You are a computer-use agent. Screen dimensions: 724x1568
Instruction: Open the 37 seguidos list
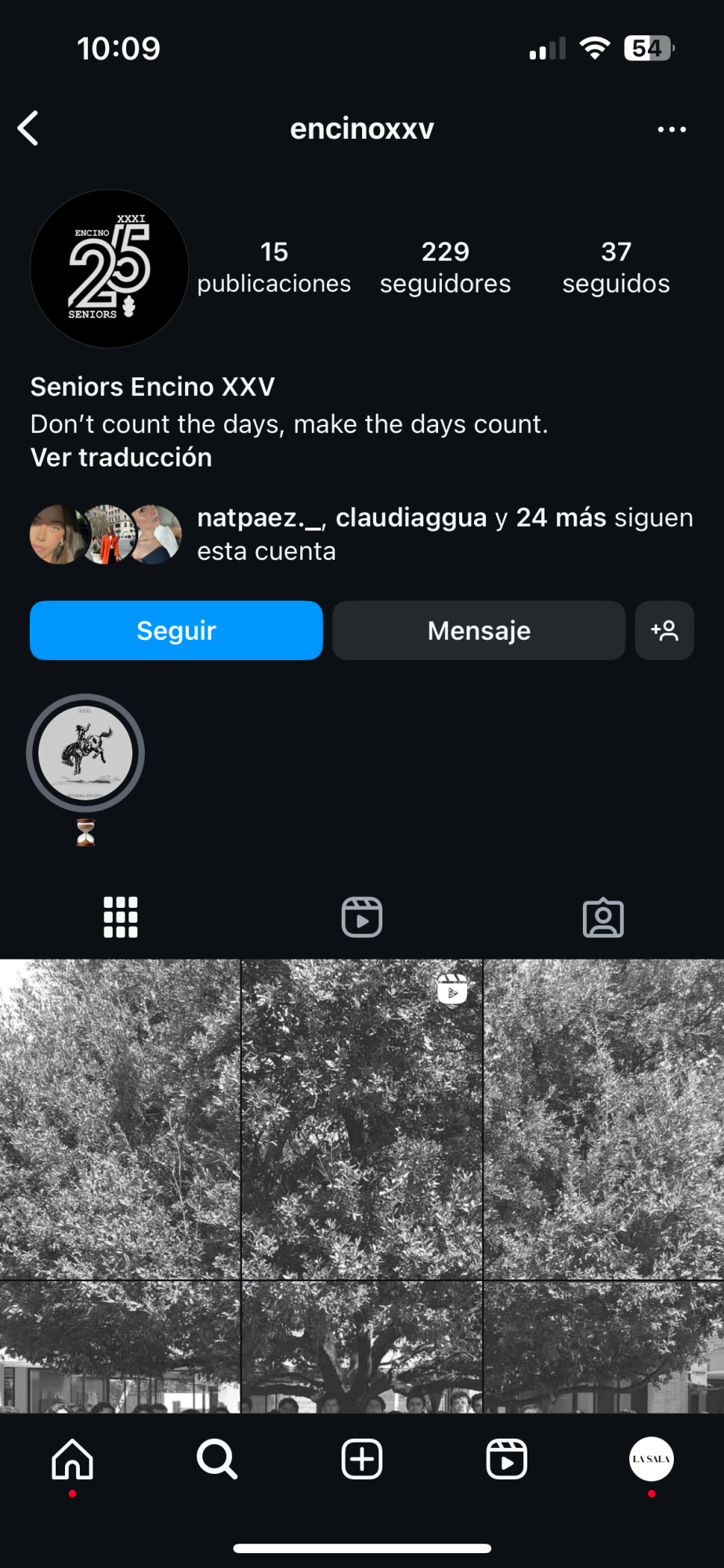click(x=616, y=267)
